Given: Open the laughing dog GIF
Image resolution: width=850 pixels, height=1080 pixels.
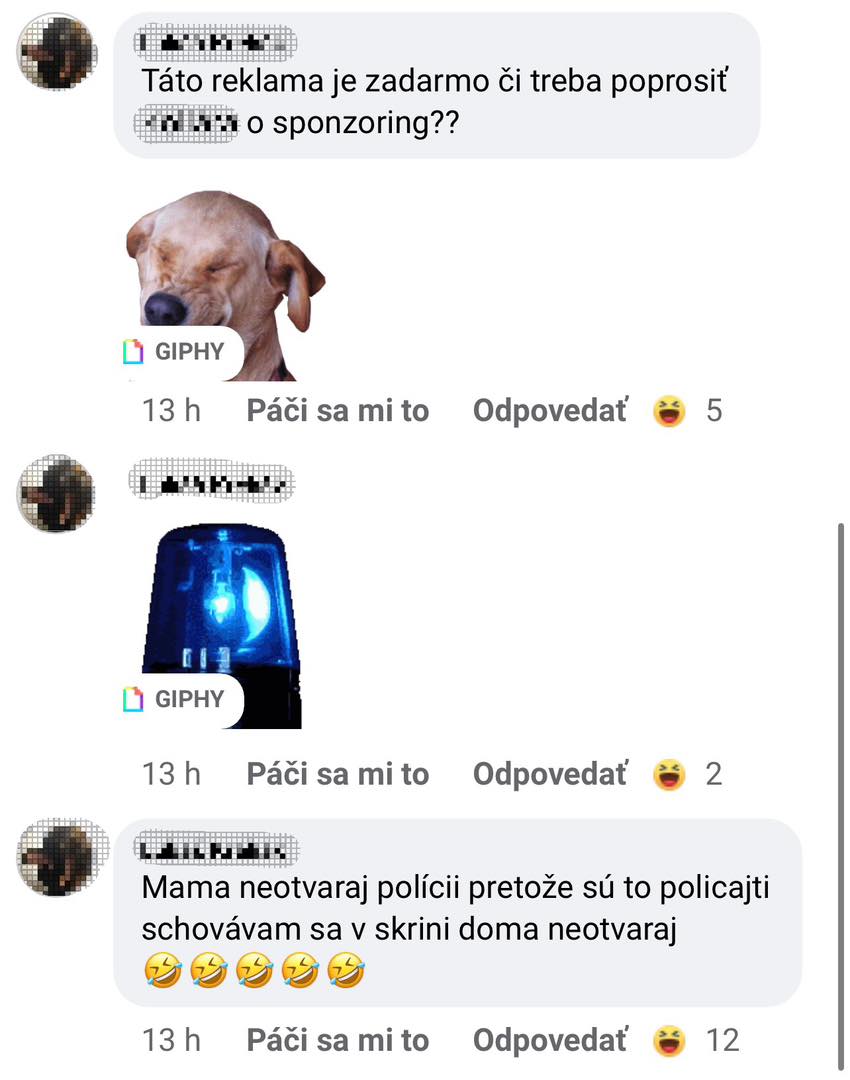Looking at the screenshot, I should pos(225,285).
